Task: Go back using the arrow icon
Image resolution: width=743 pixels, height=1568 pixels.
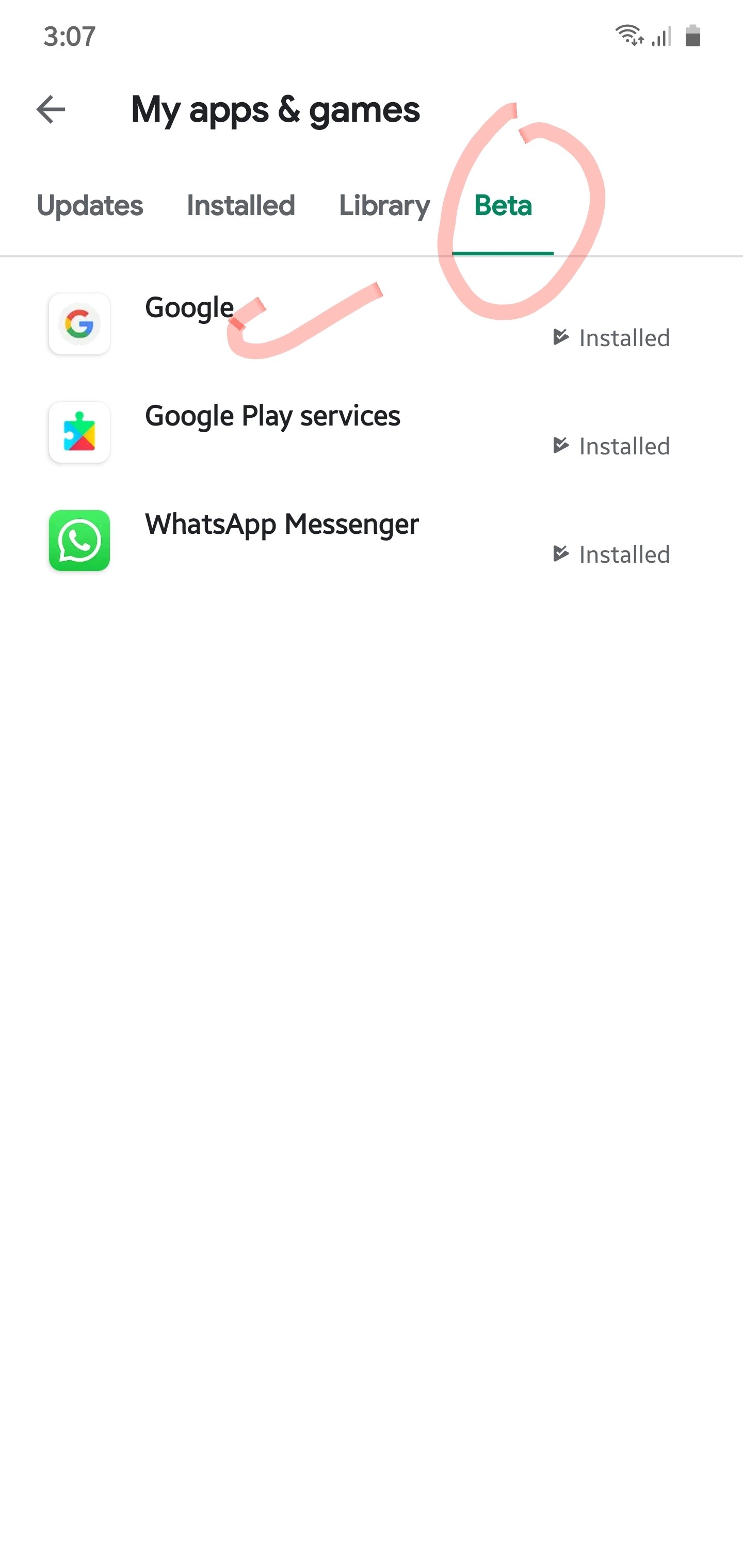Action: coord(51,109)
